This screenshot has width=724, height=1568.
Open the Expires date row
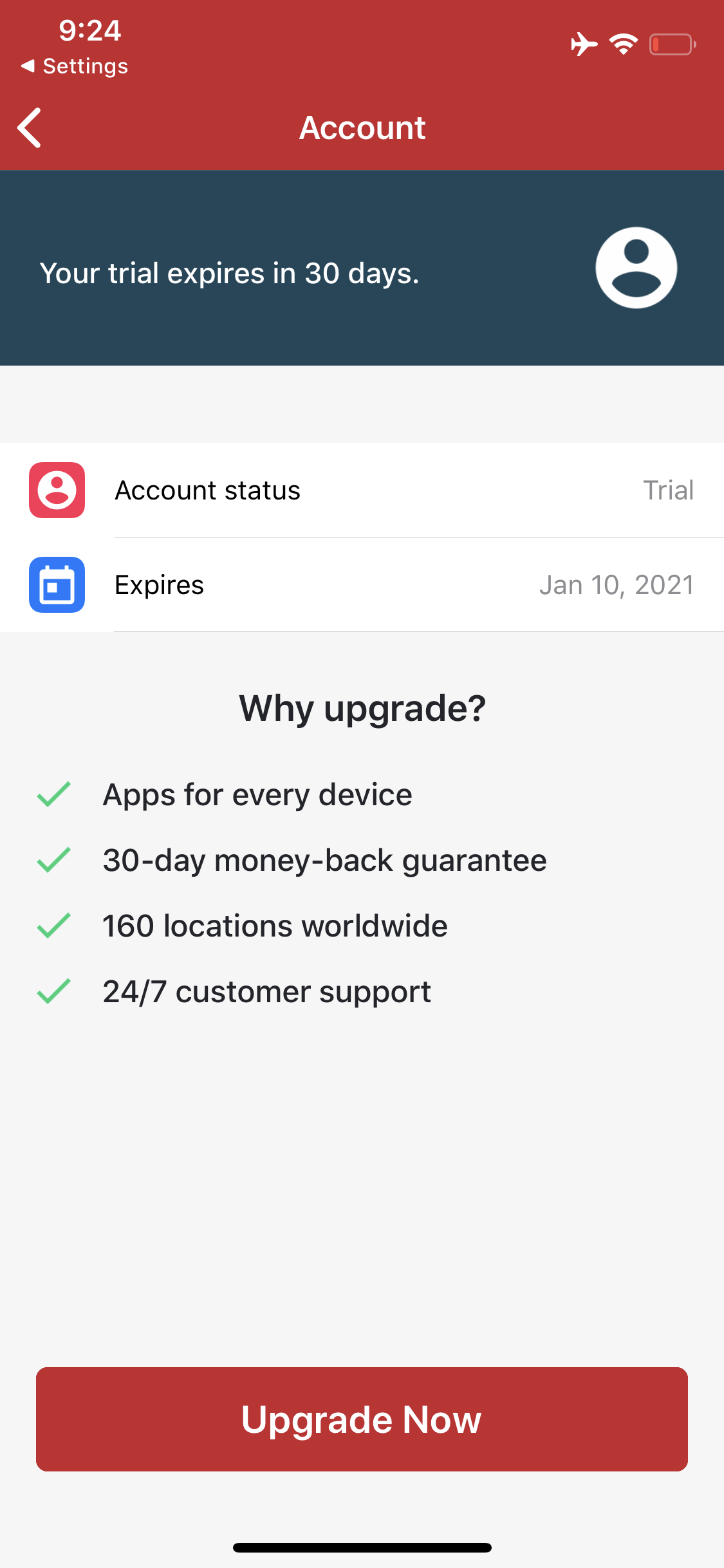[x=362, y=584]
